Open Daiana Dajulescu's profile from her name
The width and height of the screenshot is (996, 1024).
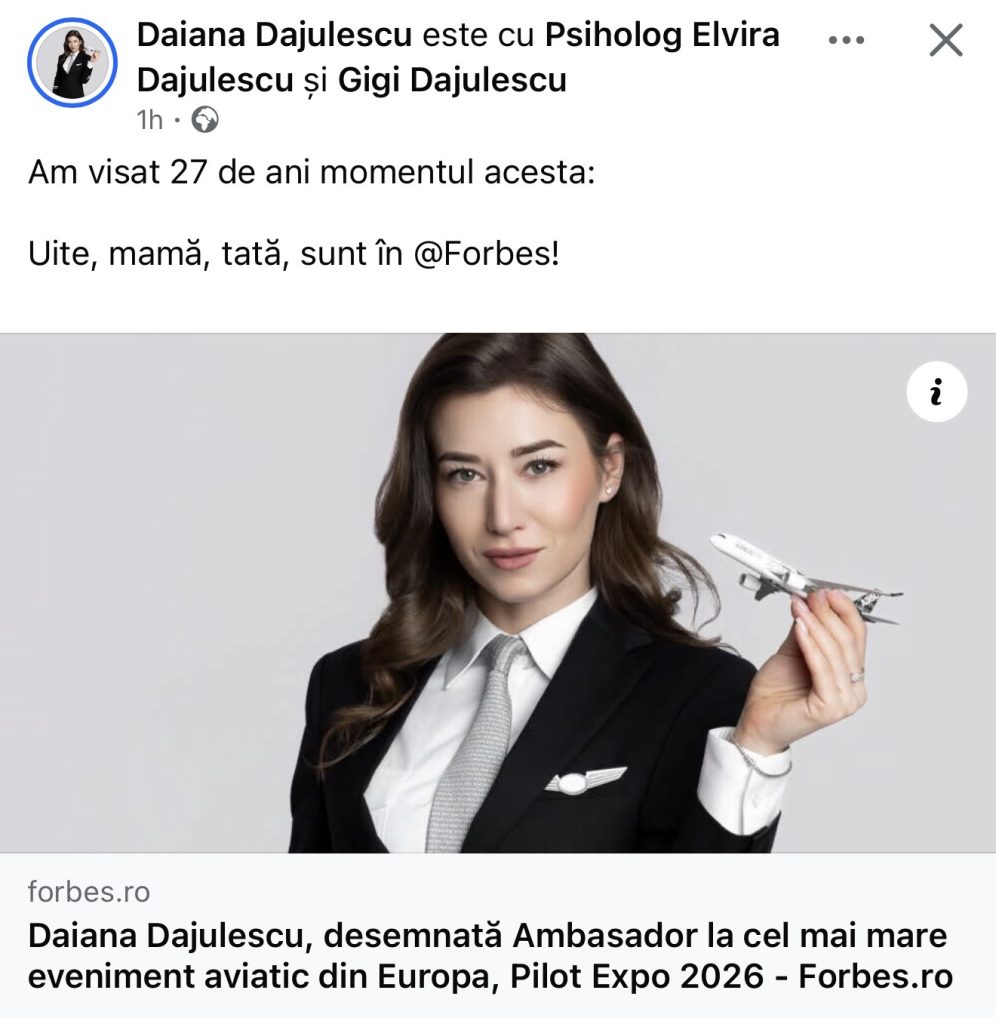274,35
